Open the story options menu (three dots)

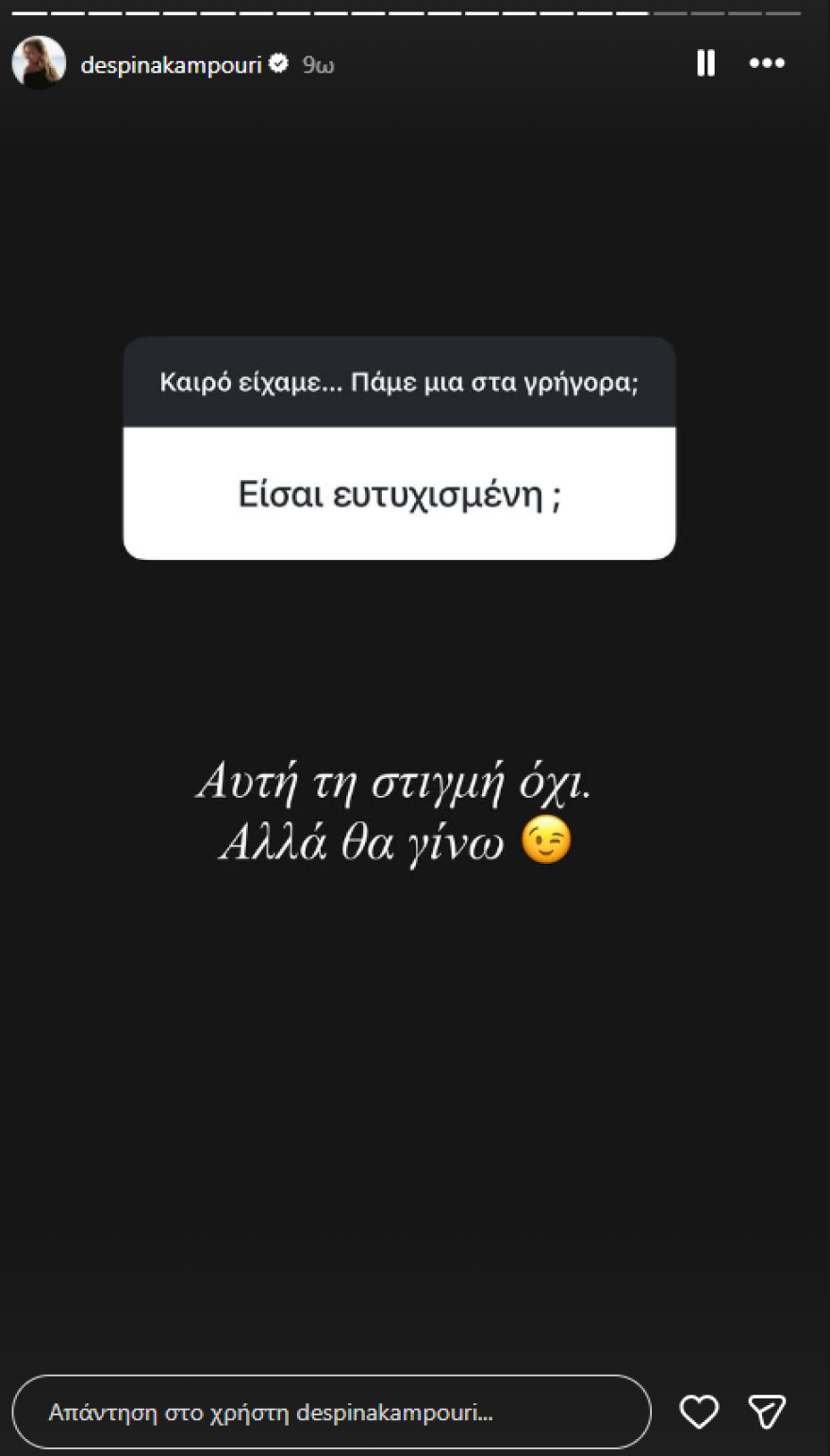(x=767, y=63)
